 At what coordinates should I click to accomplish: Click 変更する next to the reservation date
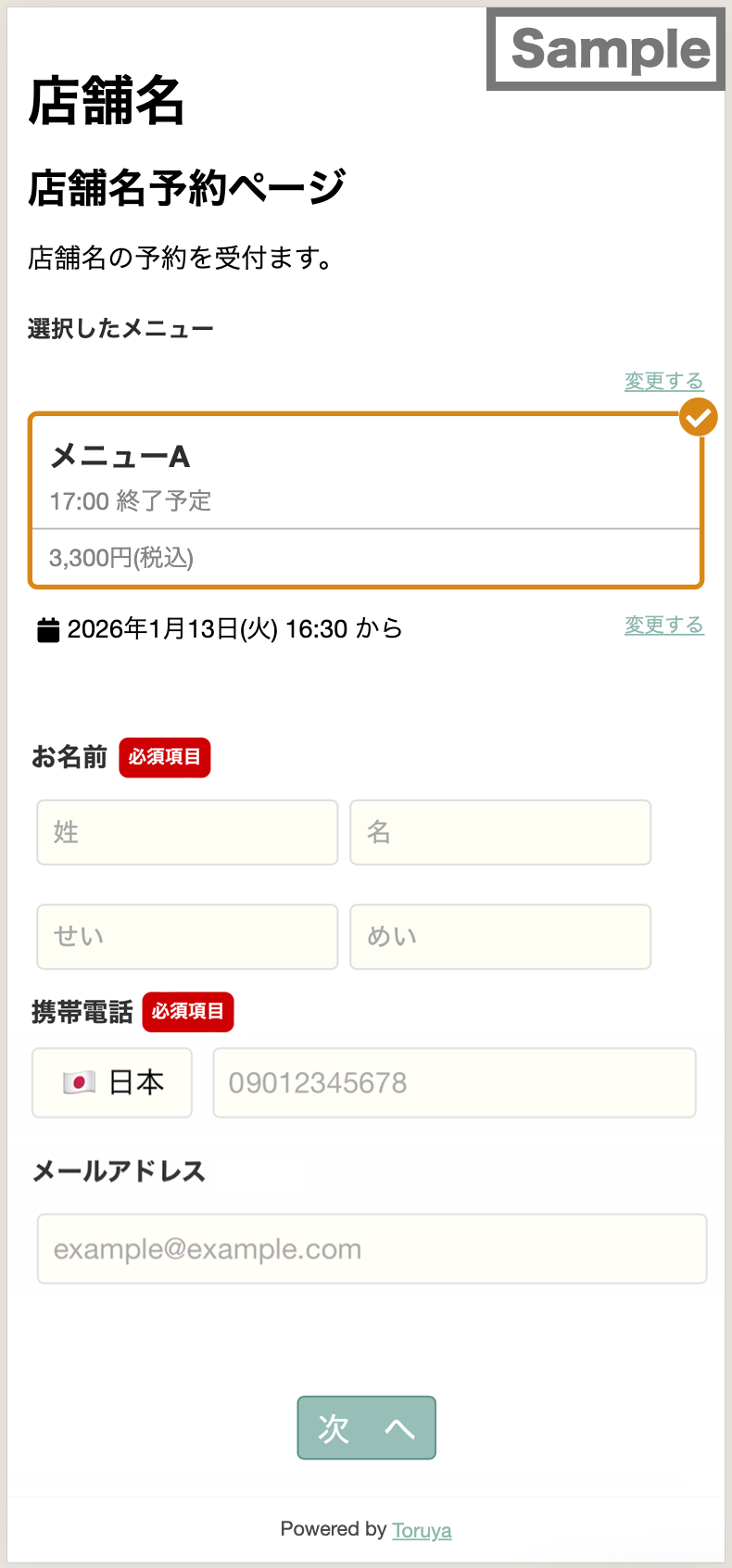663,625
